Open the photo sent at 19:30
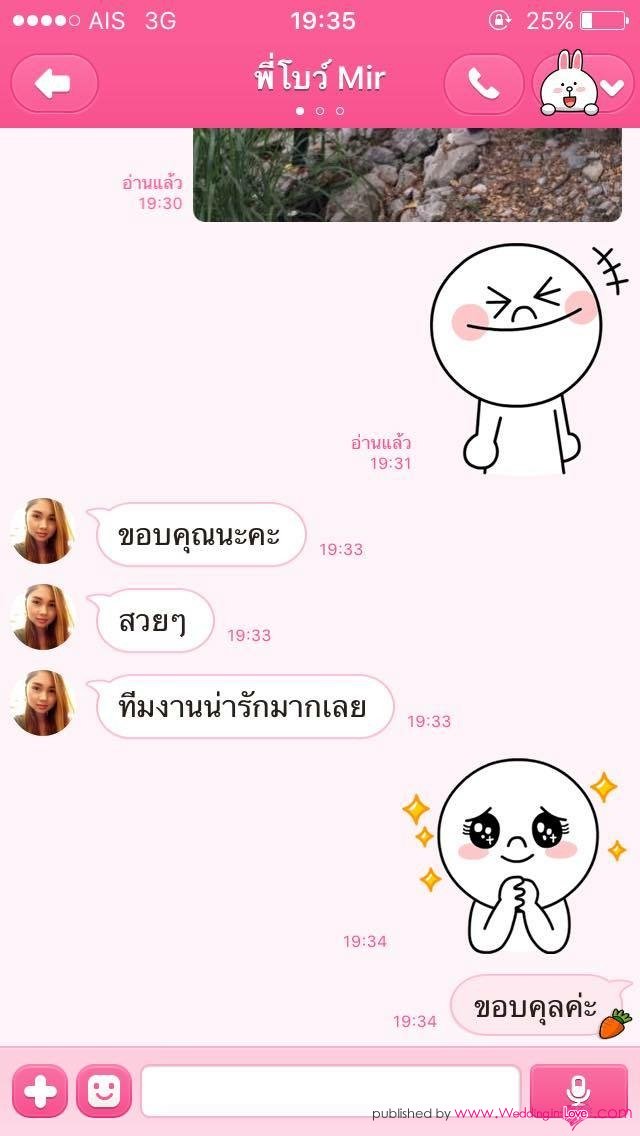The image size is (640, 1136). [x=407, y=175]
